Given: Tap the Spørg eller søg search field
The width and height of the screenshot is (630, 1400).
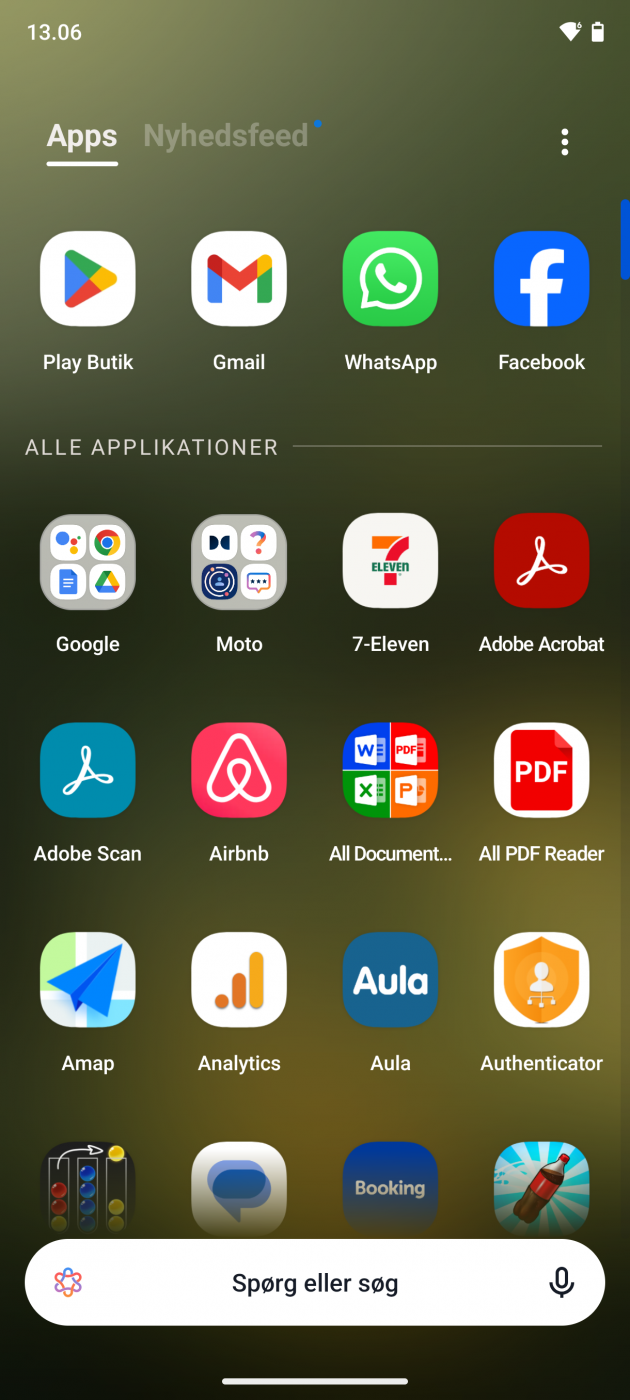Looking at the screenshot, I should [x=315, y=1283].
